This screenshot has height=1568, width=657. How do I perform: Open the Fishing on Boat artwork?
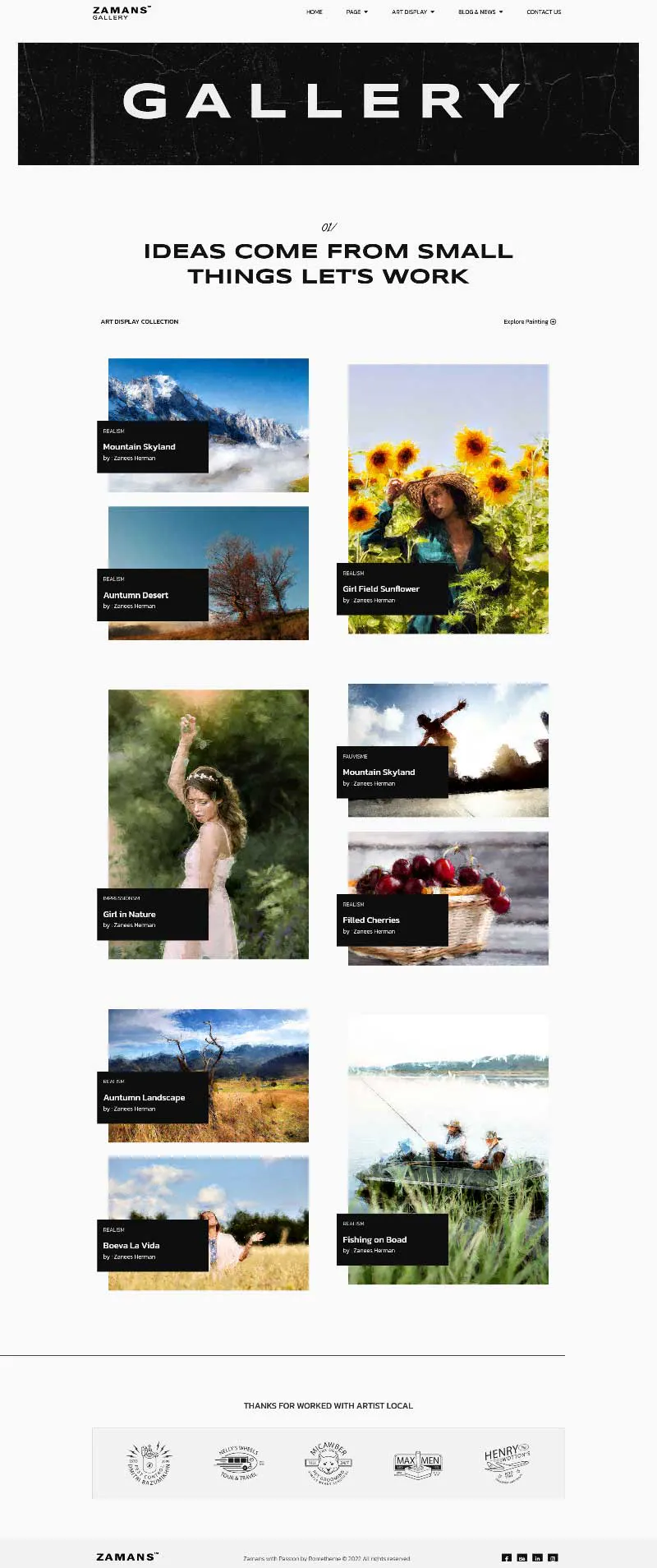click(x=374, y=1240)
